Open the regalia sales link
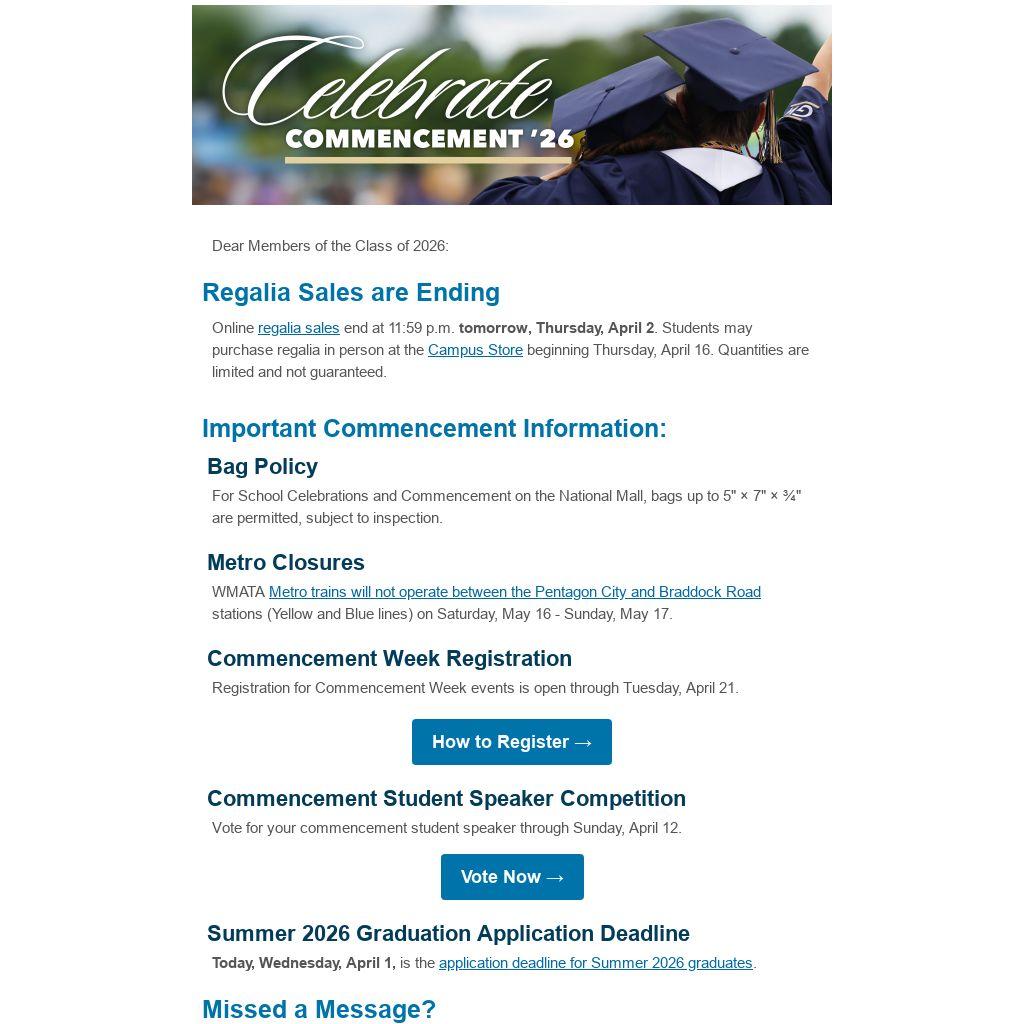The image size is (1024, 1024). [x=298, y=328]
